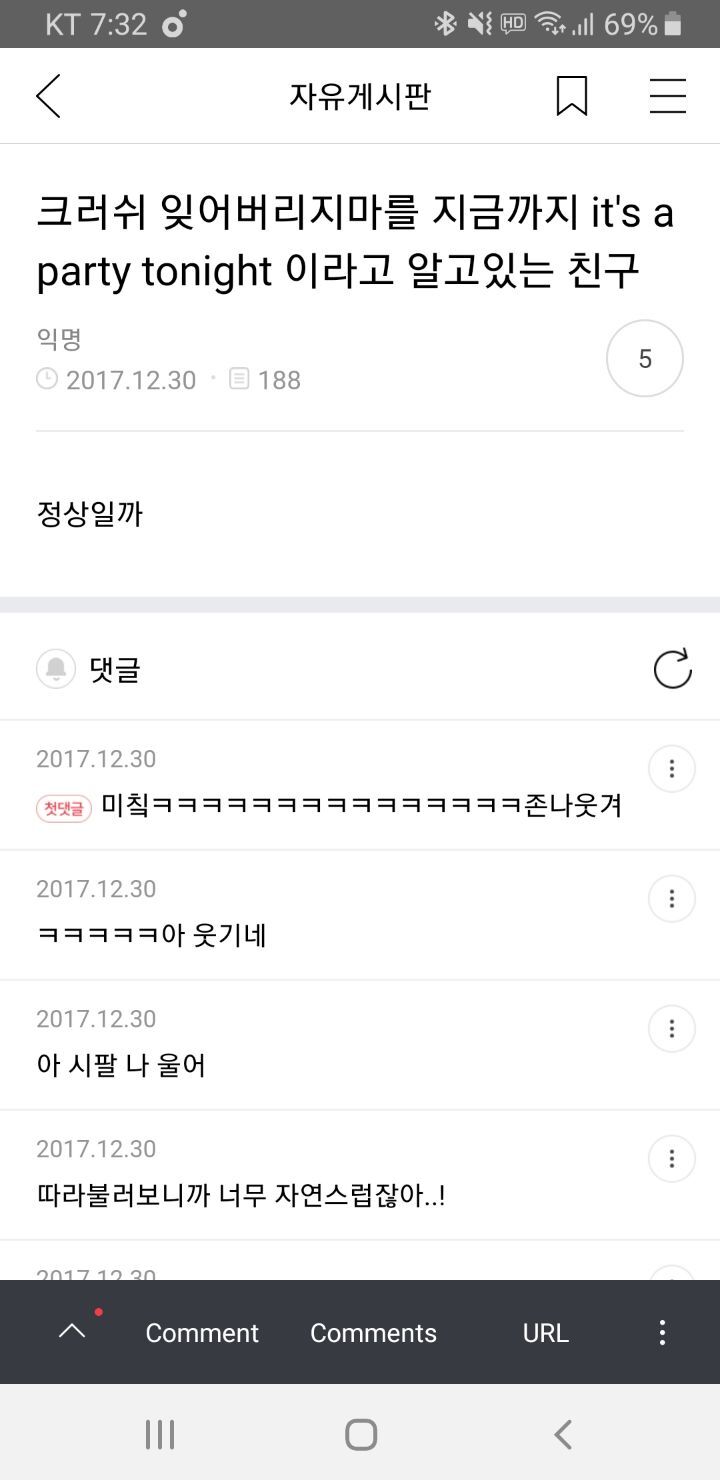
Task: Open the comment notification bell icon
Action: (x=55, y=668)
